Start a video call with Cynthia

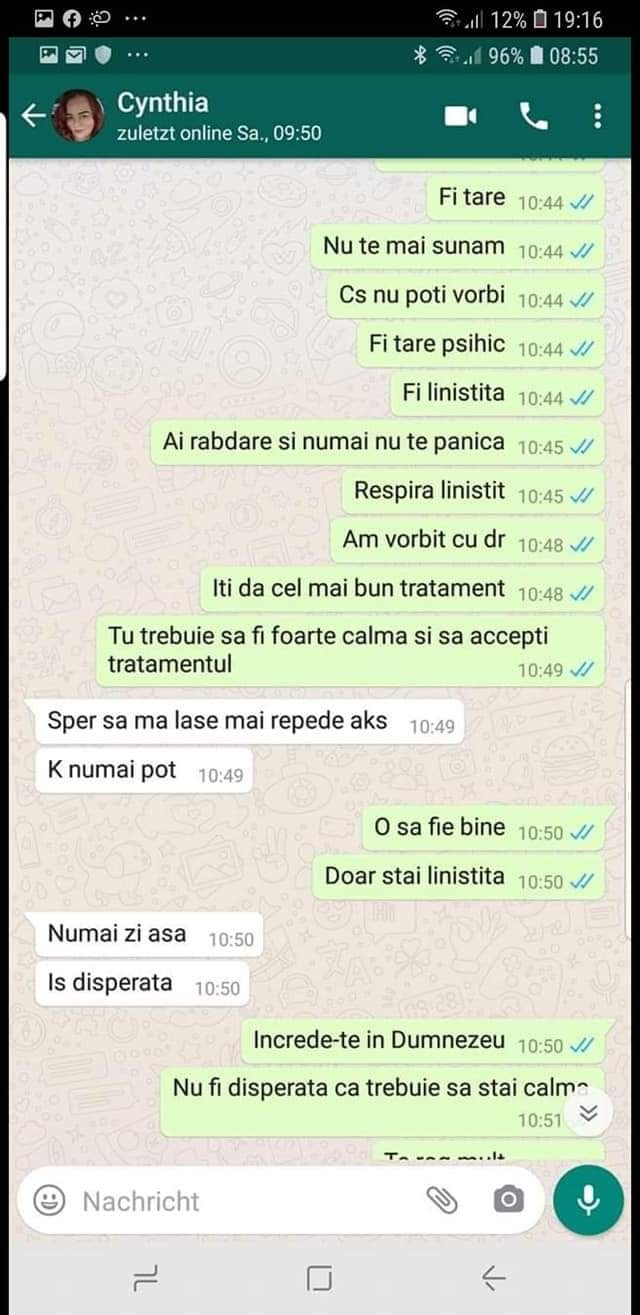click(x=460, y=117)
